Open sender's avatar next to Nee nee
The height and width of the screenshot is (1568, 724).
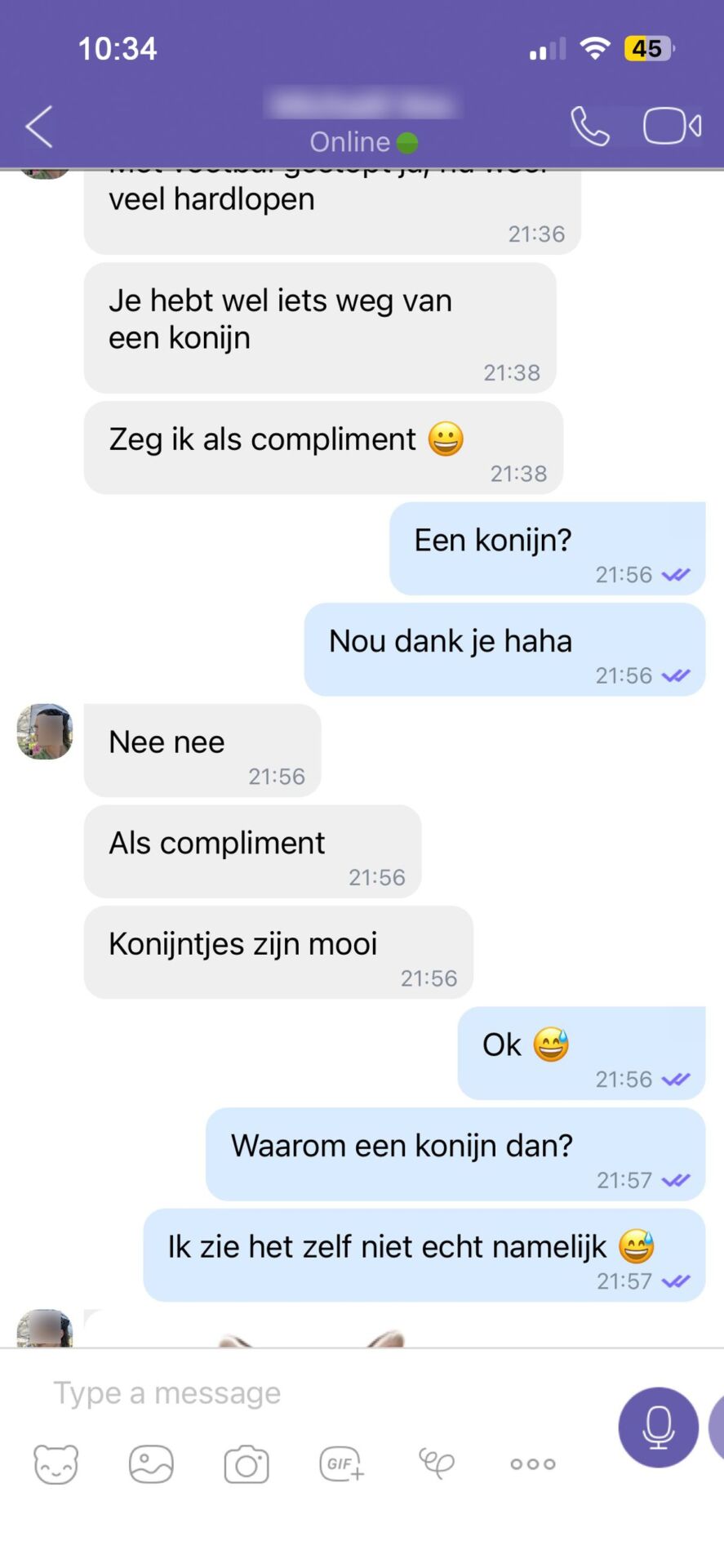[x=45, y=732]
